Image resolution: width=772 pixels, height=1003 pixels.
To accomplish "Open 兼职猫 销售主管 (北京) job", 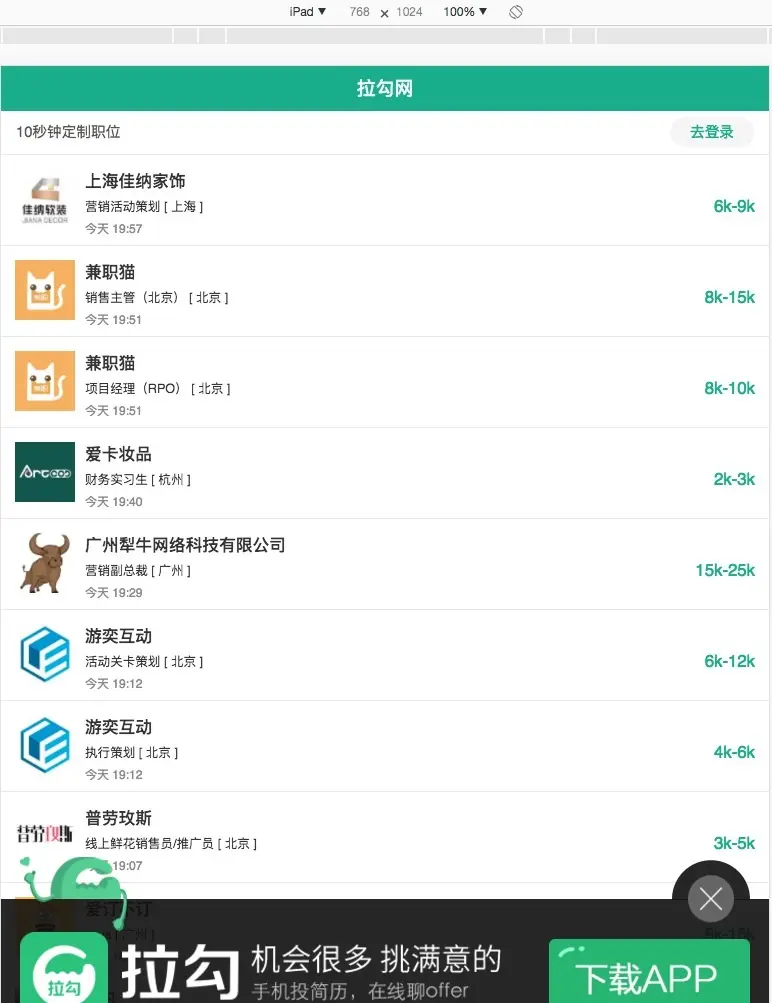I will [385, 291].
